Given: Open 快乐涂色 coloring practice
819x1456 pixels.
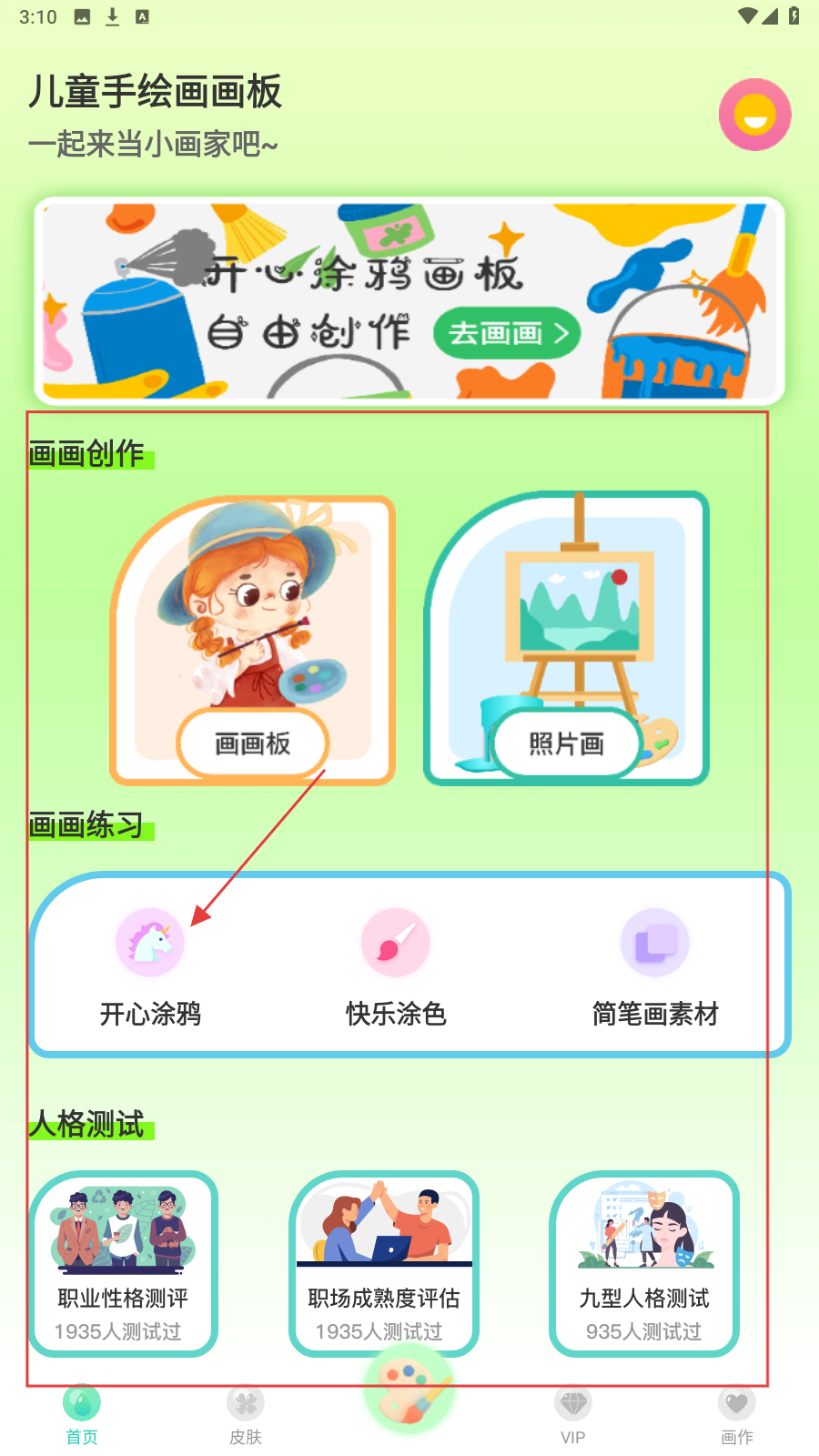Looking at the screenshot, I should [396, 966].
